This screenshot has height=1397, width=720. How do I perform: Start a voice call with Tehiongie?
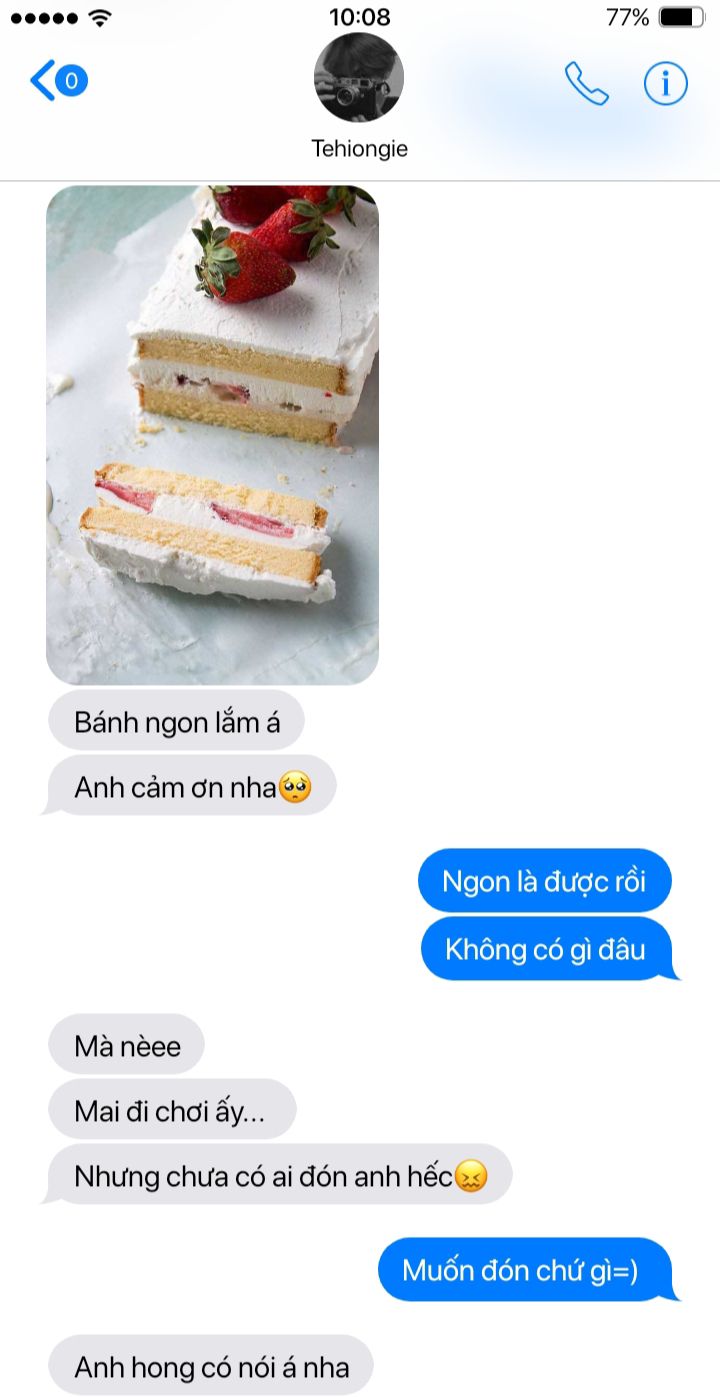tap(586, 84)
